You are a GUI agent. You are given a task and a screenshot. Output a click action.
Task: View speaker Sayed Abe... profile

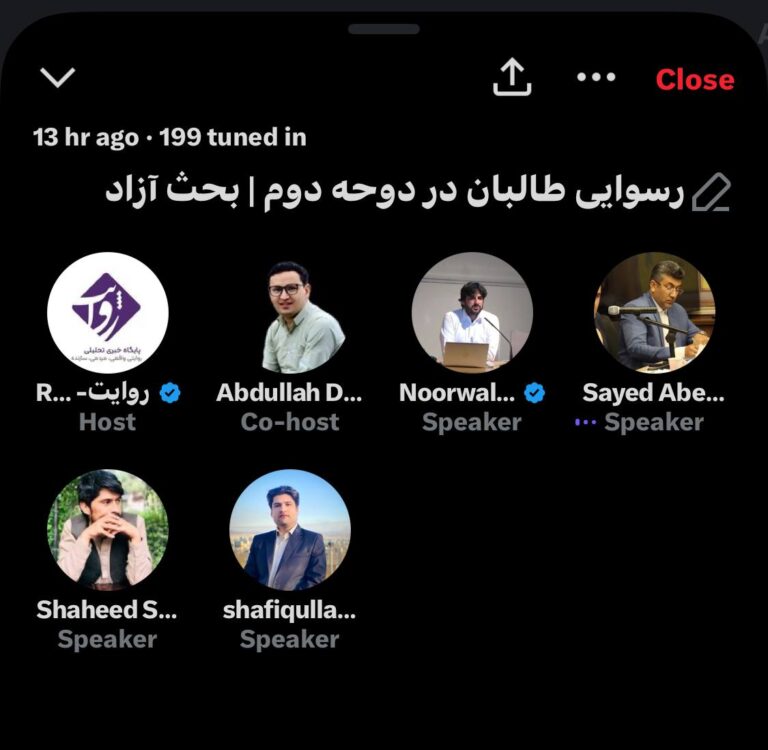click(x=654, y=312)
